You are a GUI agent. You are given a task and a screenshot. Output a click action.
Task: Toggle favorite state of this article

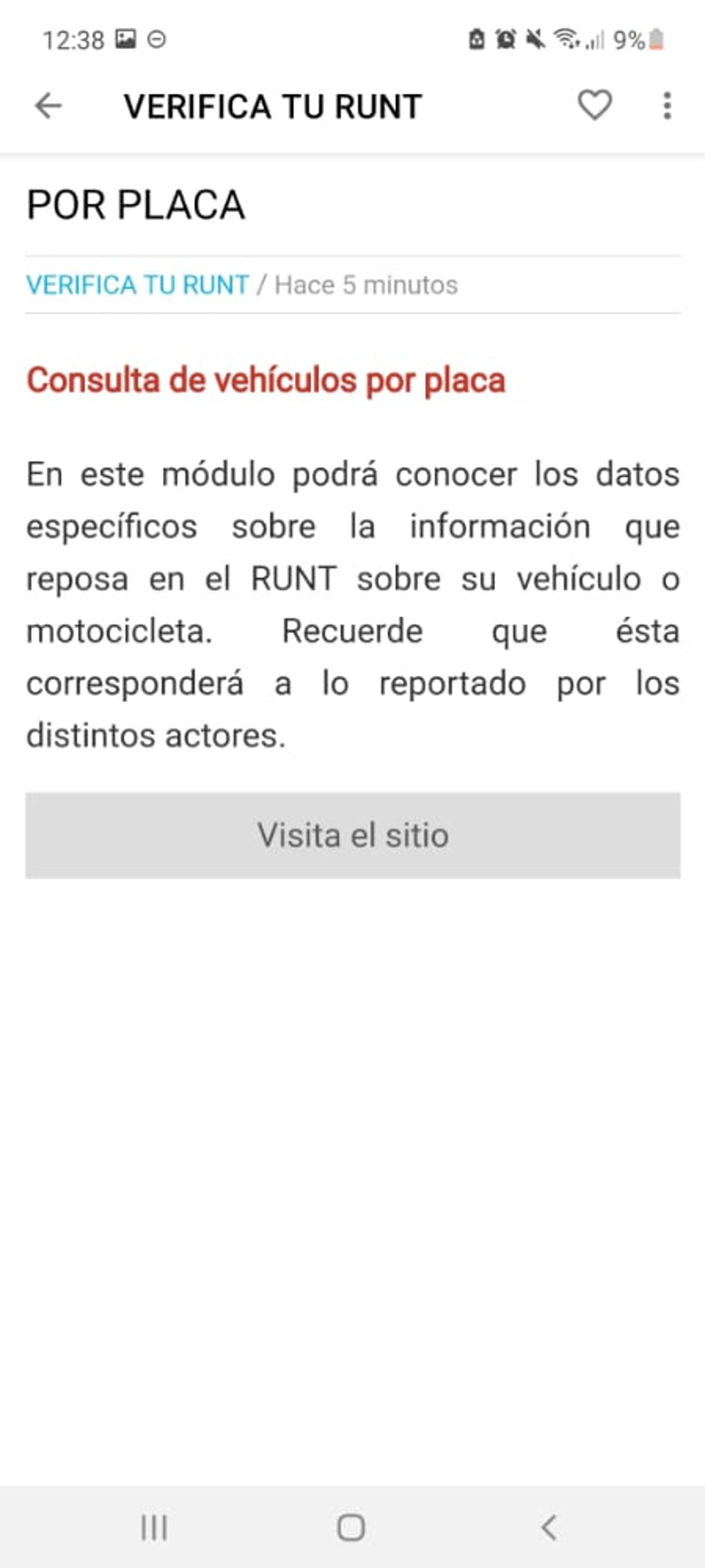tap(595, 106)
